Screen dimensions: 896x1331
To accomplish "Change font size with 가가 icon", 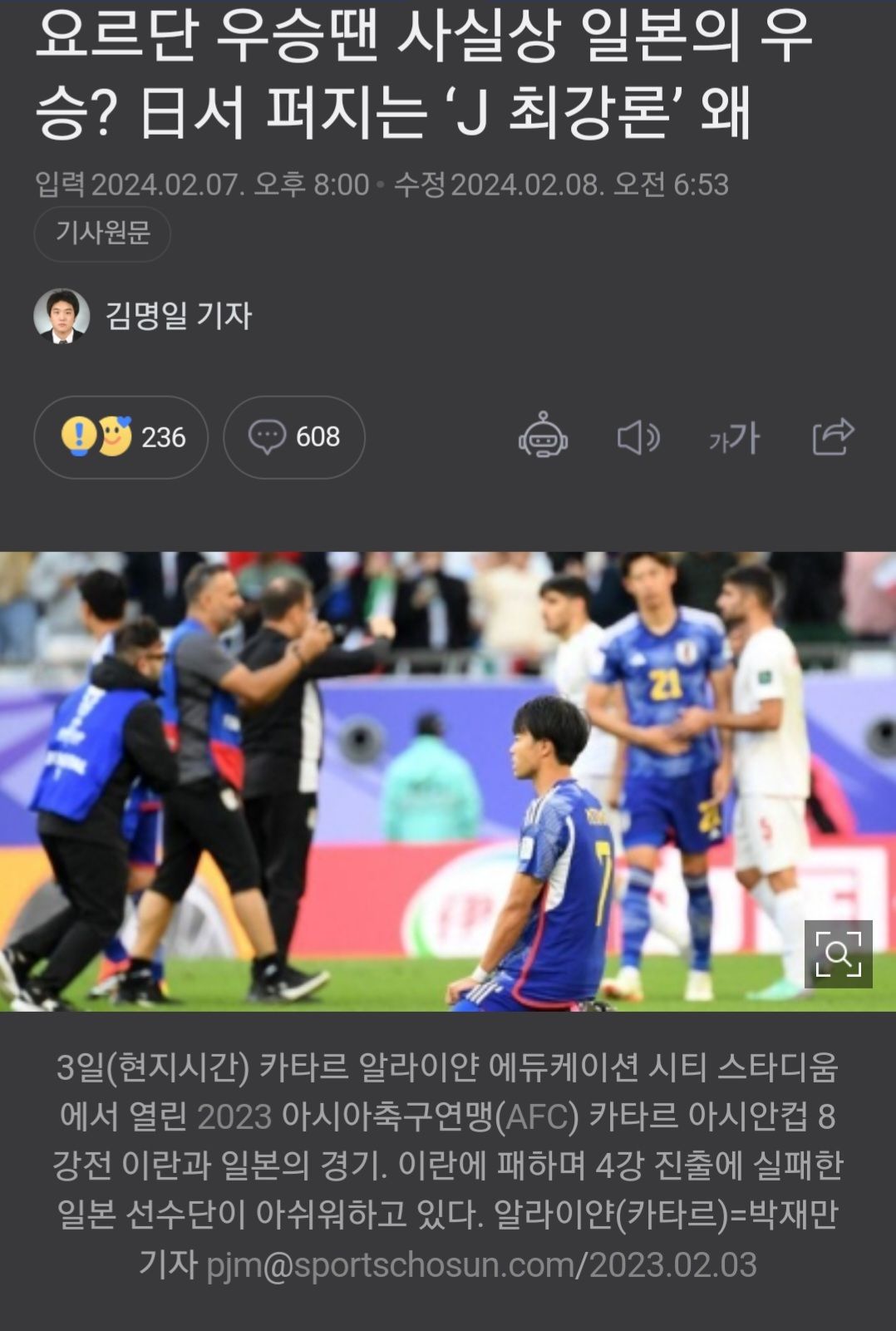I will [734, 437].
